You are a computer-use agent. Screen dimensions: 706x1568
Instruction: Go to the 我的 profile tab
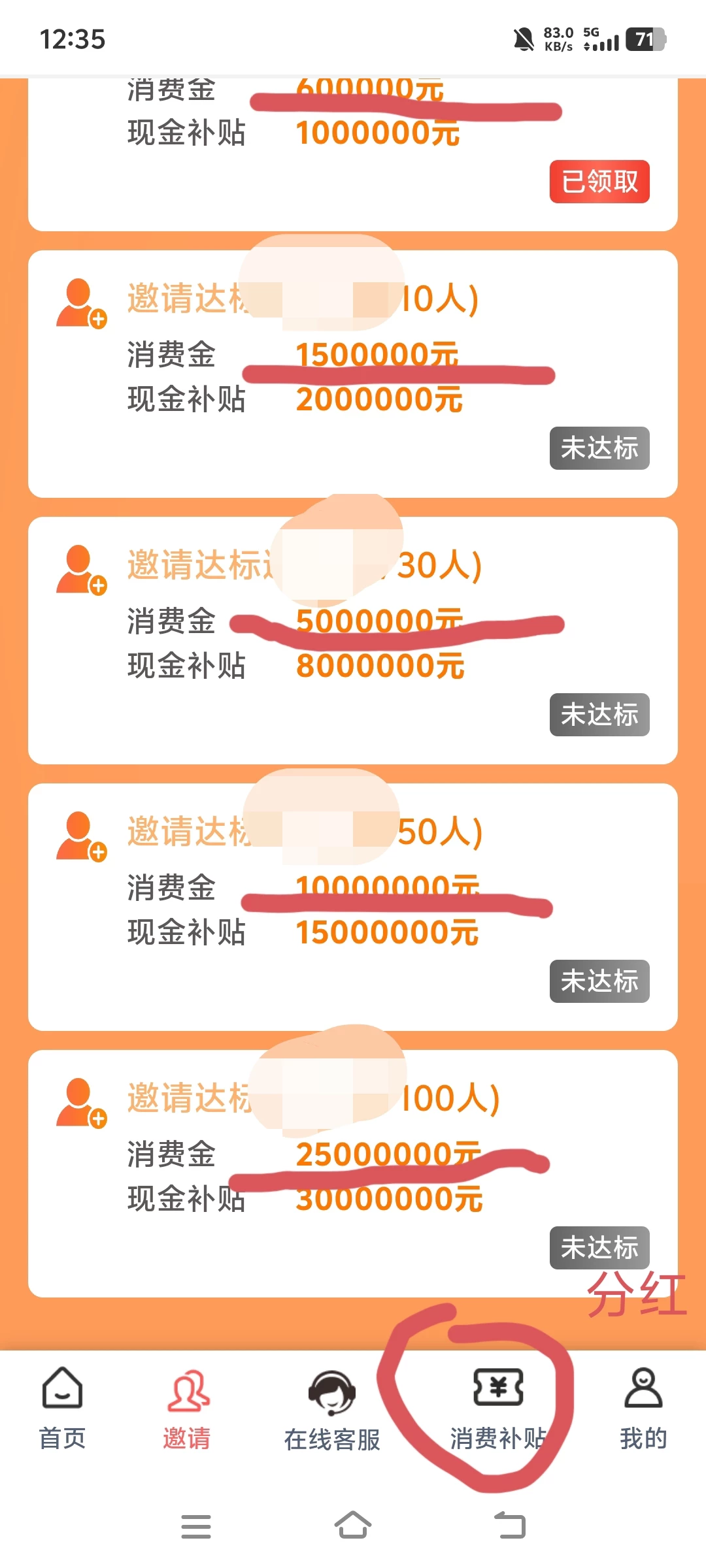click(x=643, y=1408)
